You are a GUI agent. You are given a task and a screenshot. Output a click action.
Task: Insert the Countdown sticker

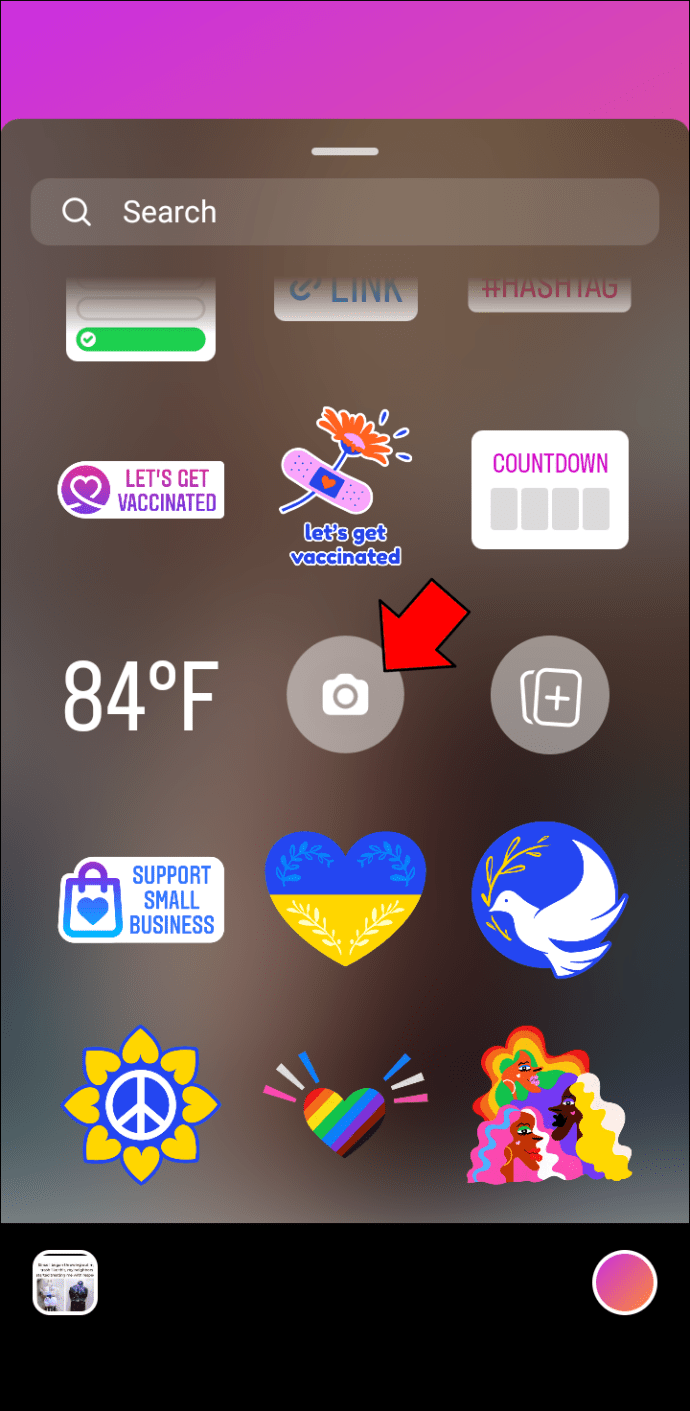(x=550, y=490)
